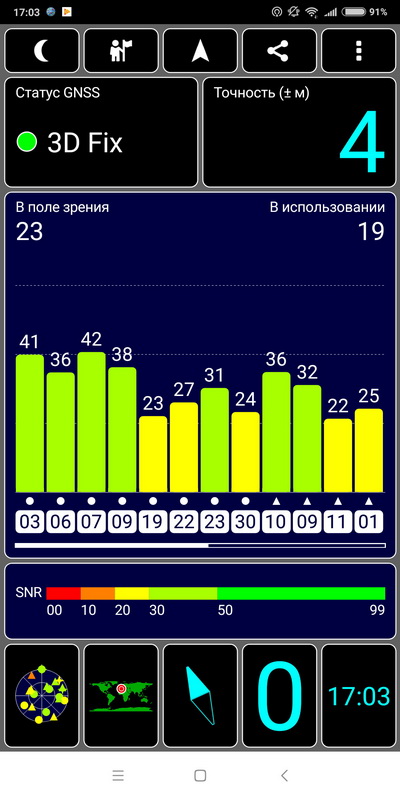Viewport: 400px width, 800px height.
Task: Tap the navigation arrow icon
Action: [x=200, y=51]
